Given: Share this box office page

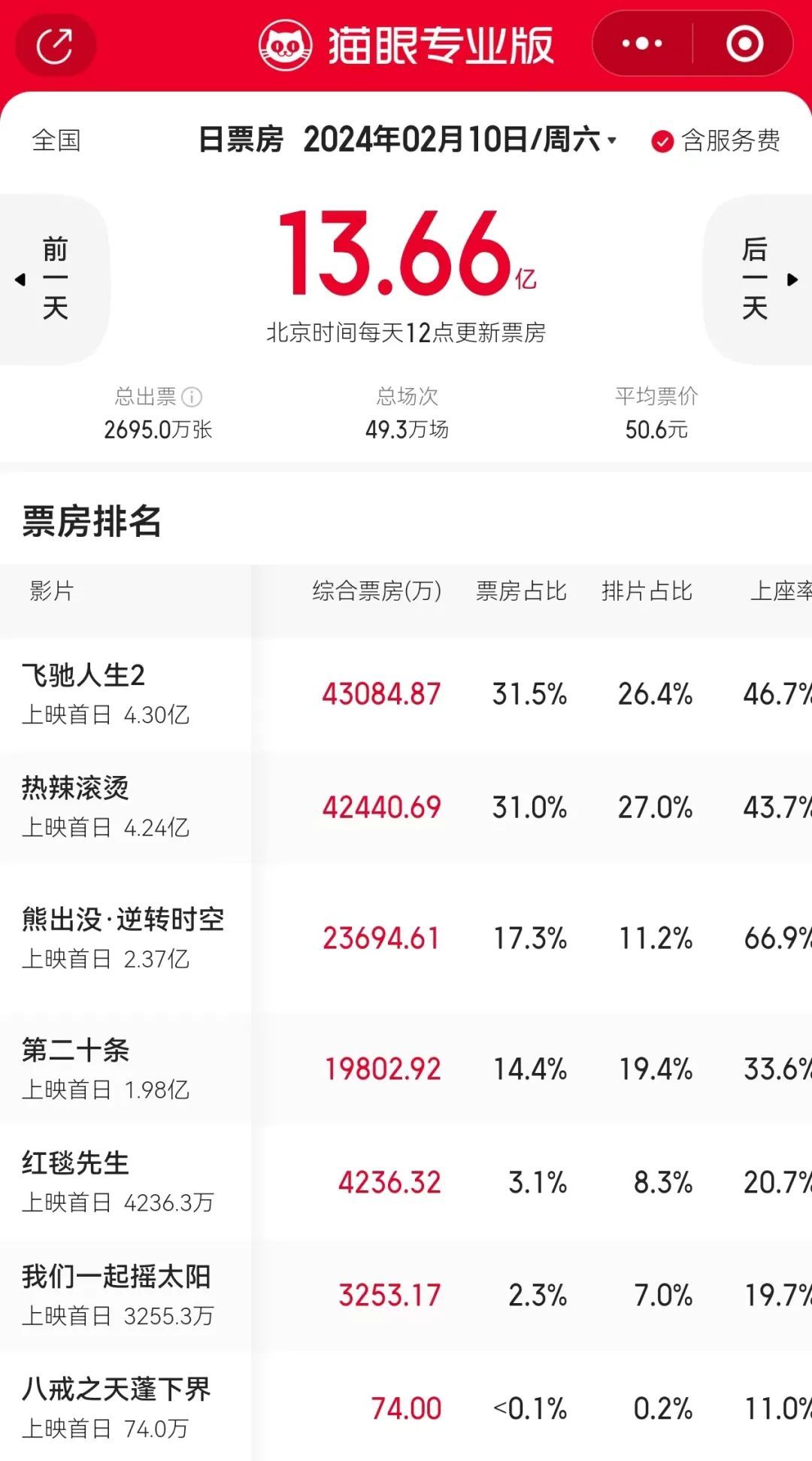Looking at the screenshot, I should tap(55, 45).
